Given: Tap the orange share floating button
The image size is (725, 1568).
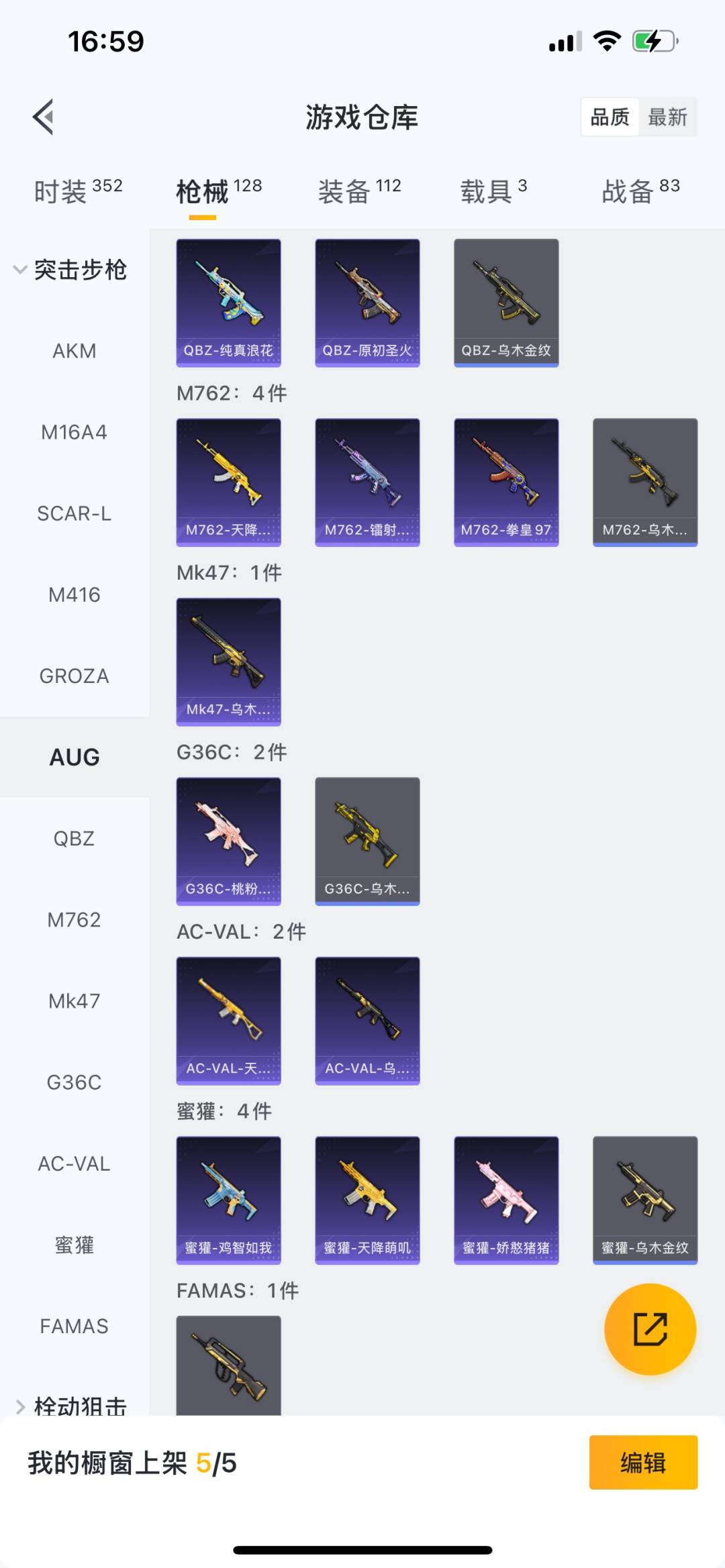Looking at the screenshot, I should point(650,1329).
